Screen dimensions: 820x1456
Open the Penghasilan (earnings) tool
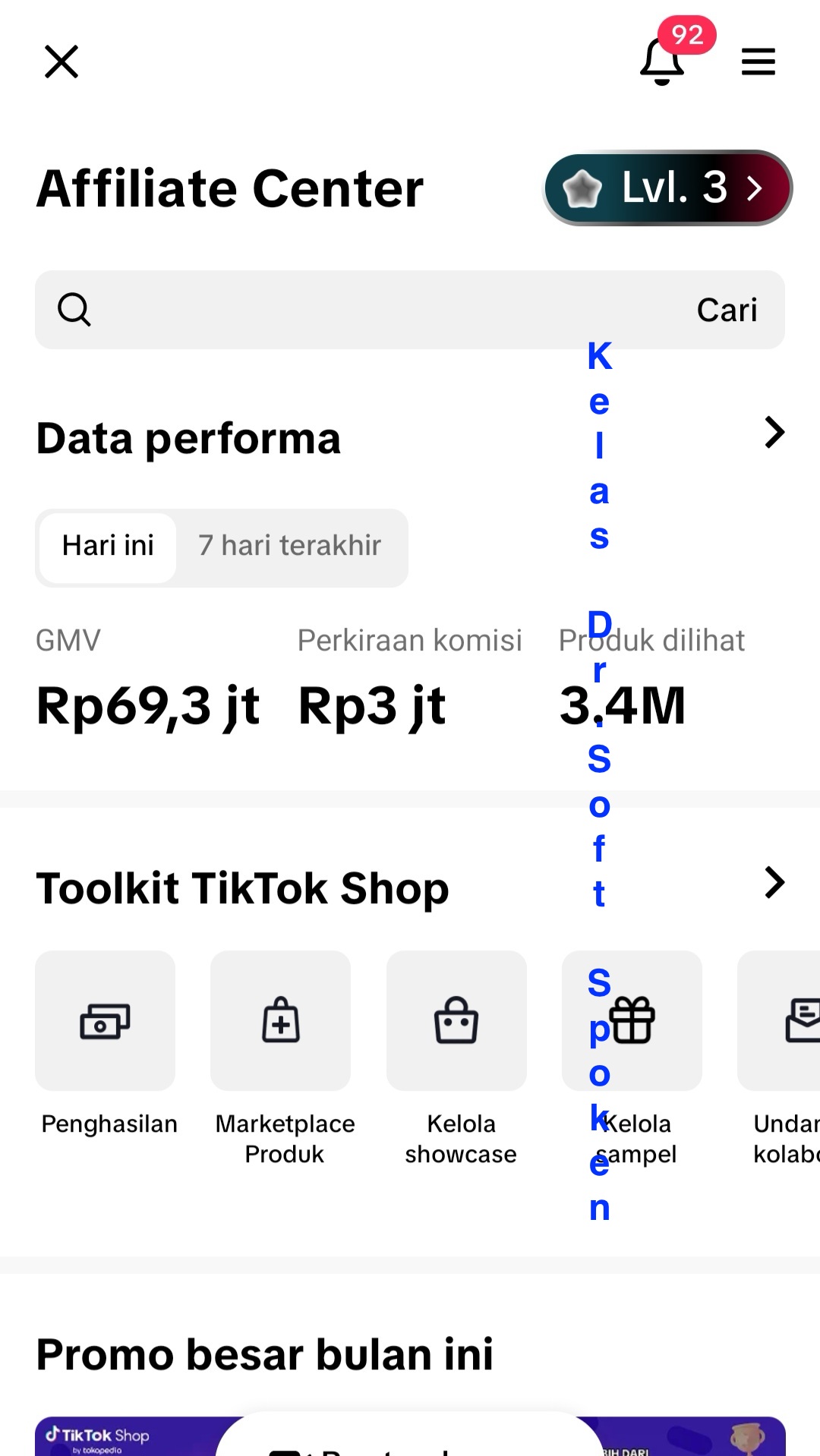click(x=106, y=1021)
